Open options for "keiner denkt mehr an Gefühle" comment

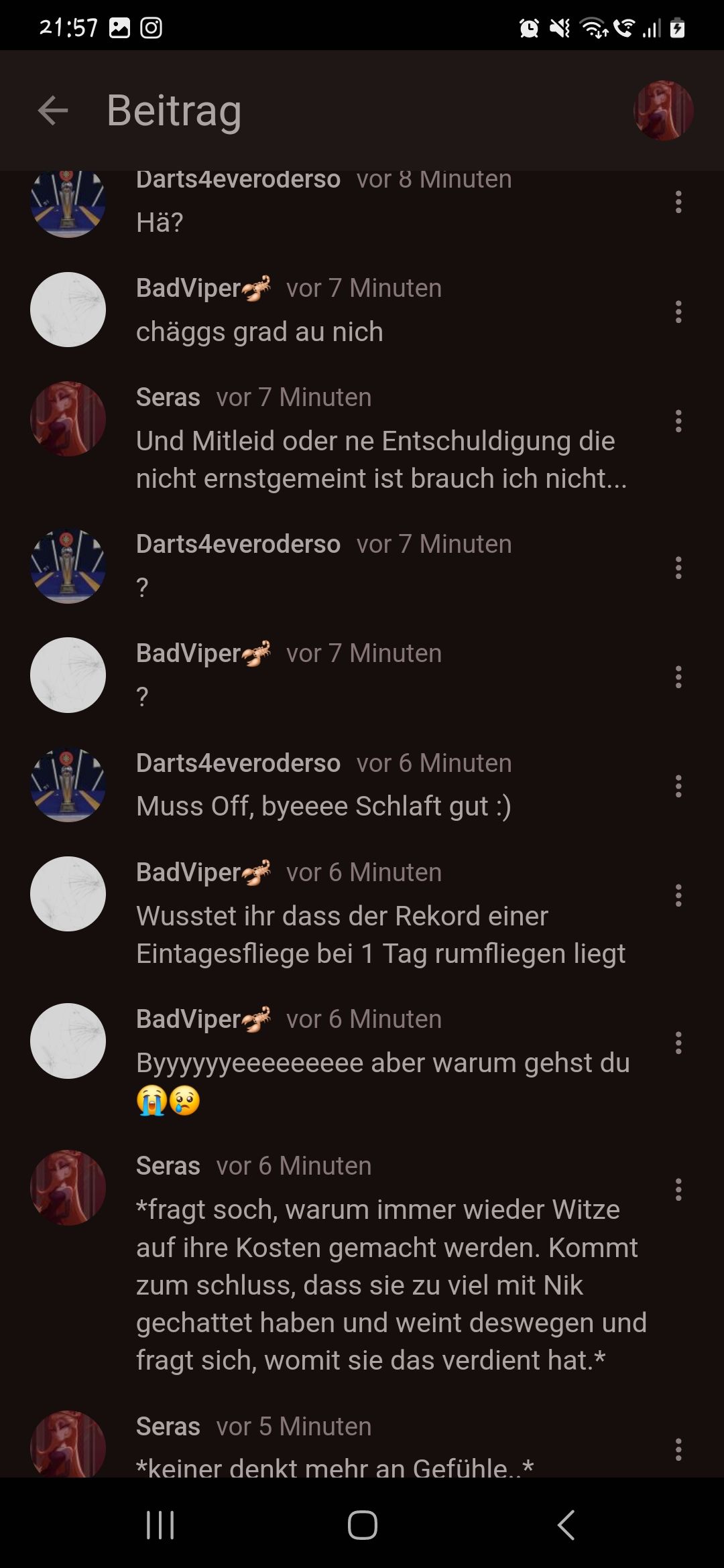pos(678,1449)
